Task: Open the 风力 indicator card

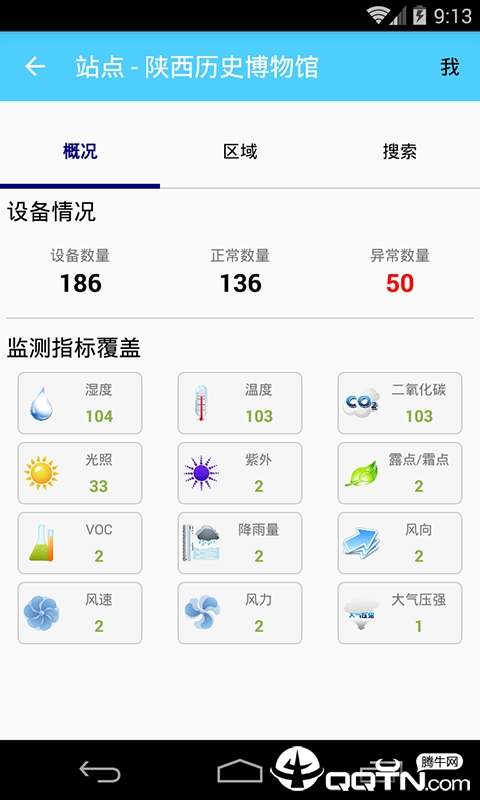Action: [x=240, y=613]
